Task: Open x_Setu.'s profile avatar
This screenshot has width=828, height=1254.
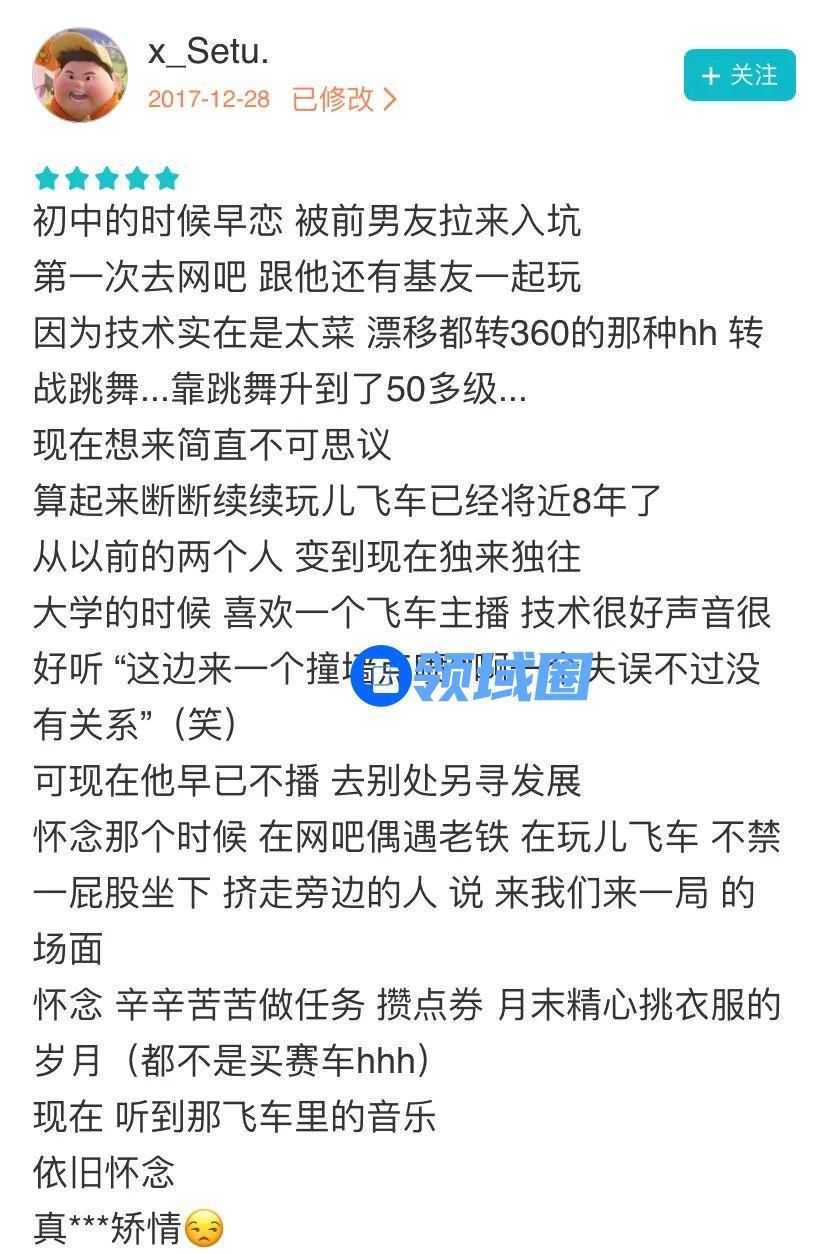Action: [x=81, y=75]
